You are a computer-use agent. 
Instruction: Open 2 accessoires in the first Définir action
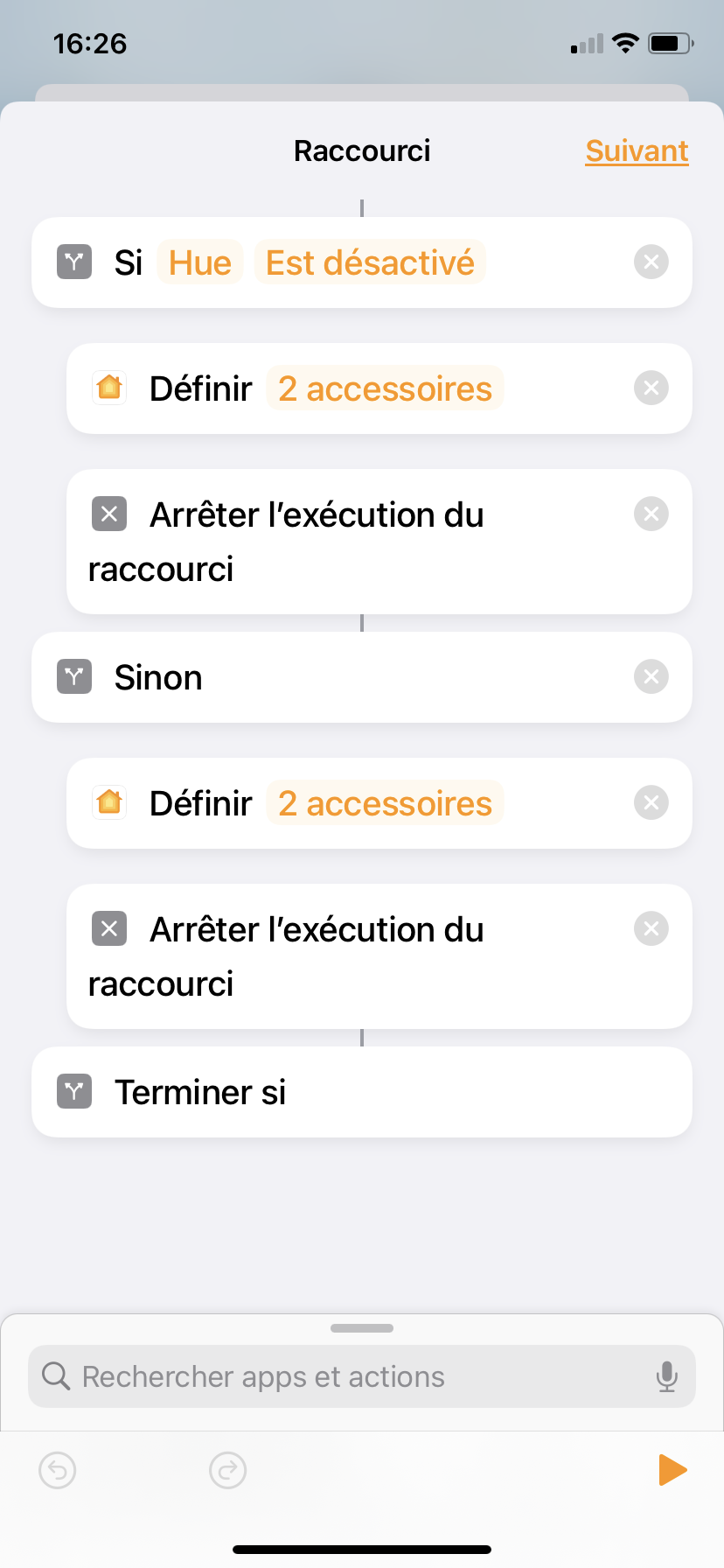pos(385,388)
